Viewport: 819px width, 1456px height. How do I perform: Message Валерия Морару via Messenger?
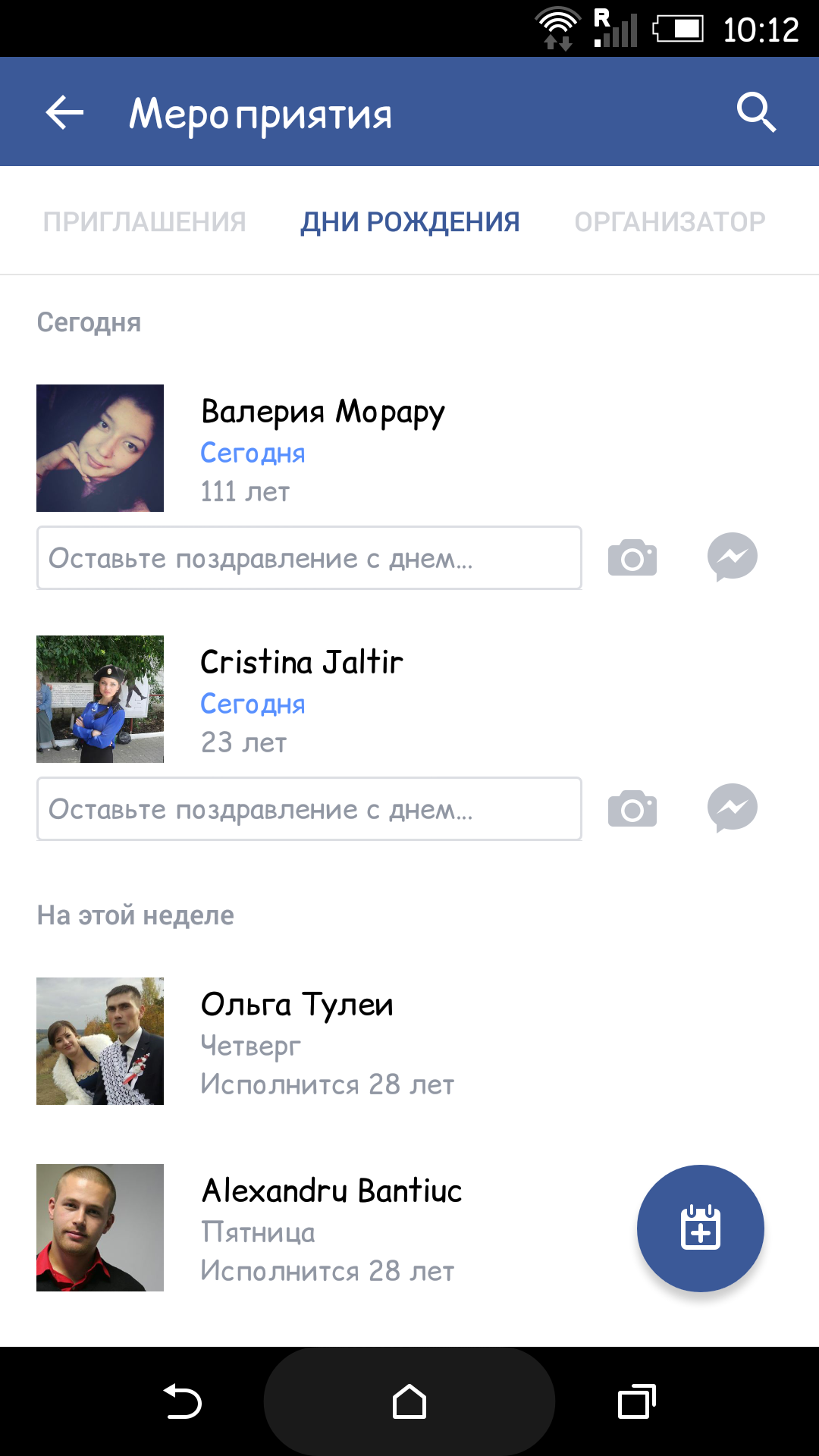click(733, 557)
